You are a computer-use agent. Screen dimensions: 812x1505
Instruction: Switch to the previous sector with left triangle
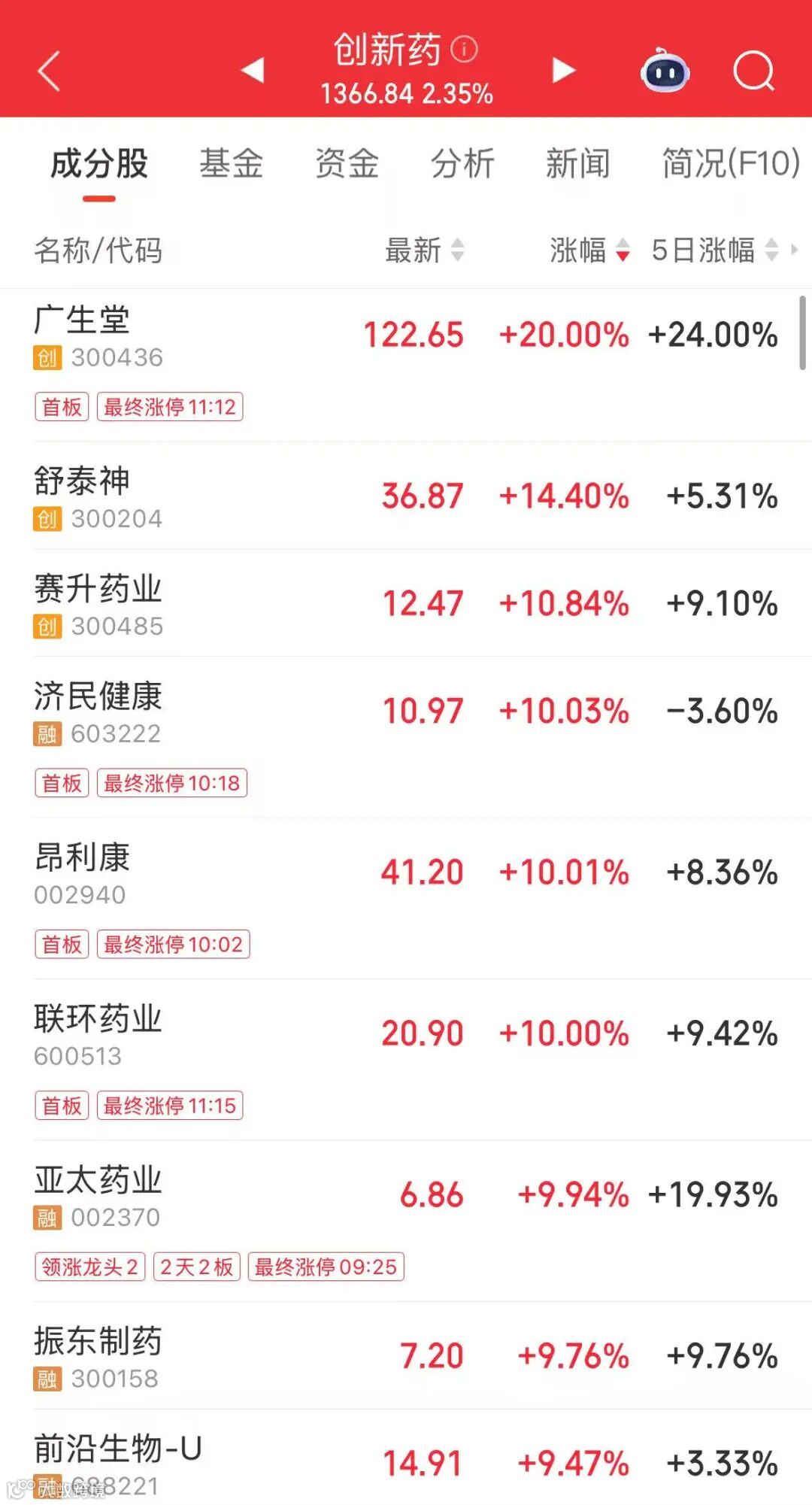tap(253, 70)
